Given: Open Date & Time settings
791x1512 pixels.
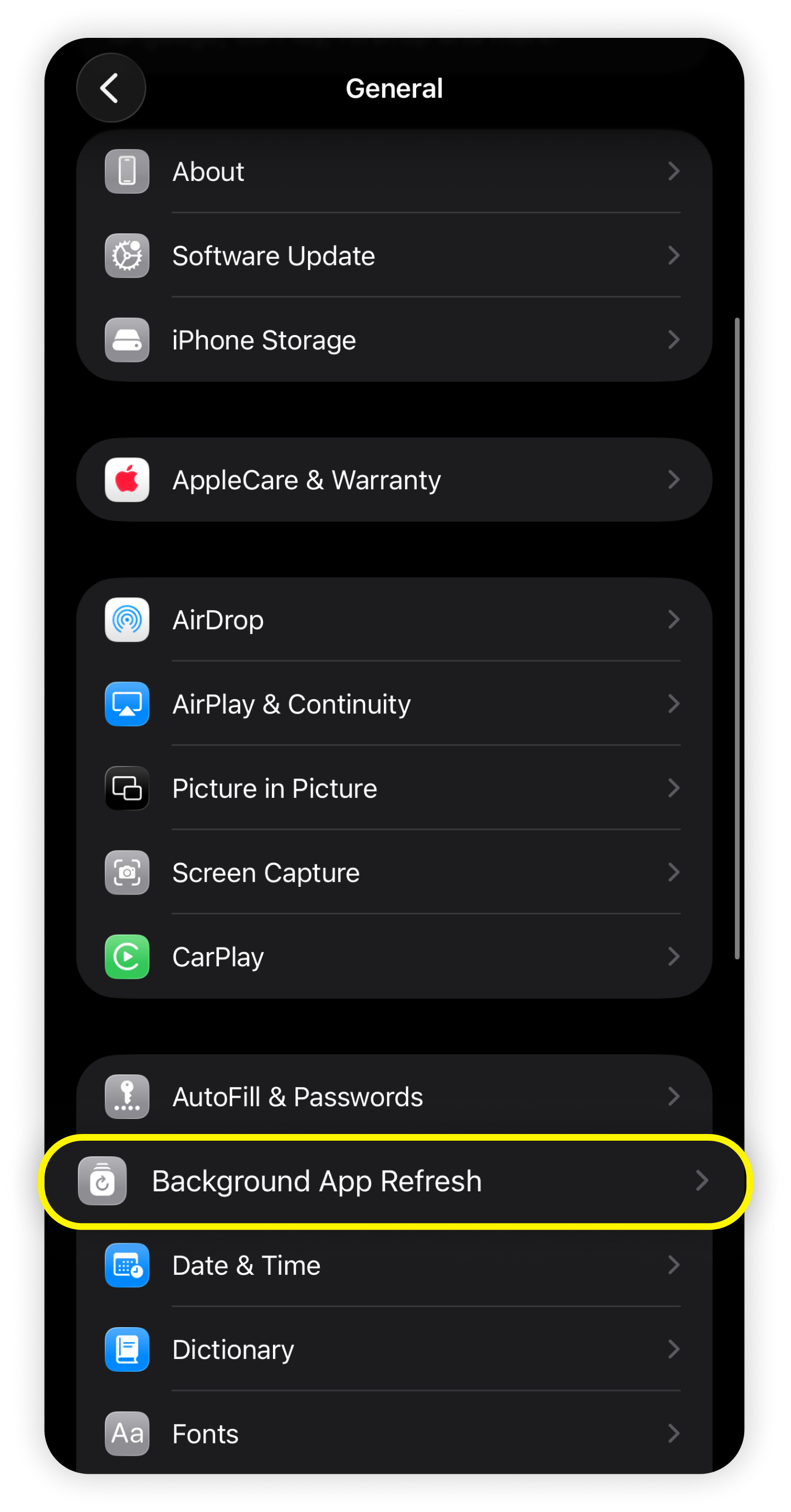Looking at the screenshot, I should click(x=393, y=1265).
